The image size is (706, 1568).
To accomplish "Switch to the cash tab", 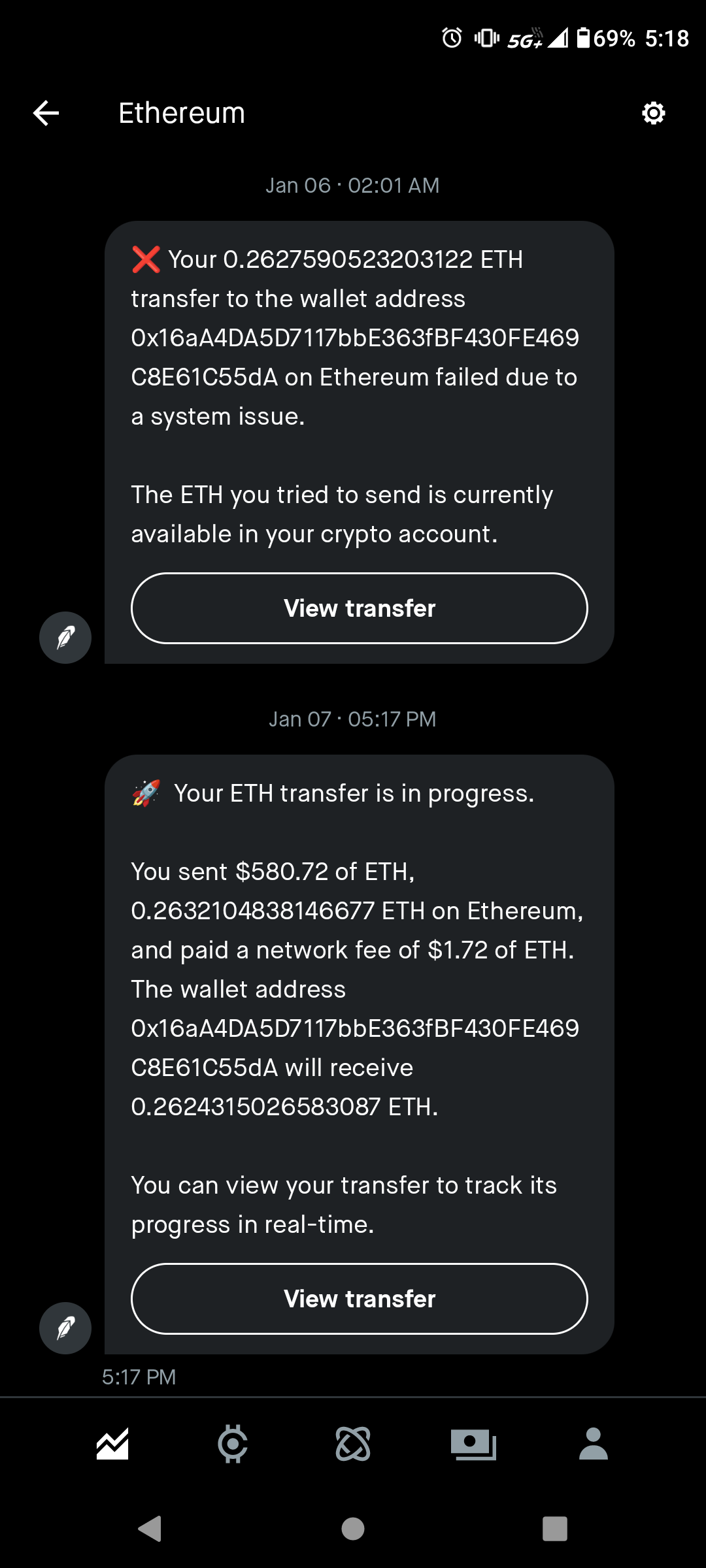I will pyautogui.click(x=473, y=1444).
